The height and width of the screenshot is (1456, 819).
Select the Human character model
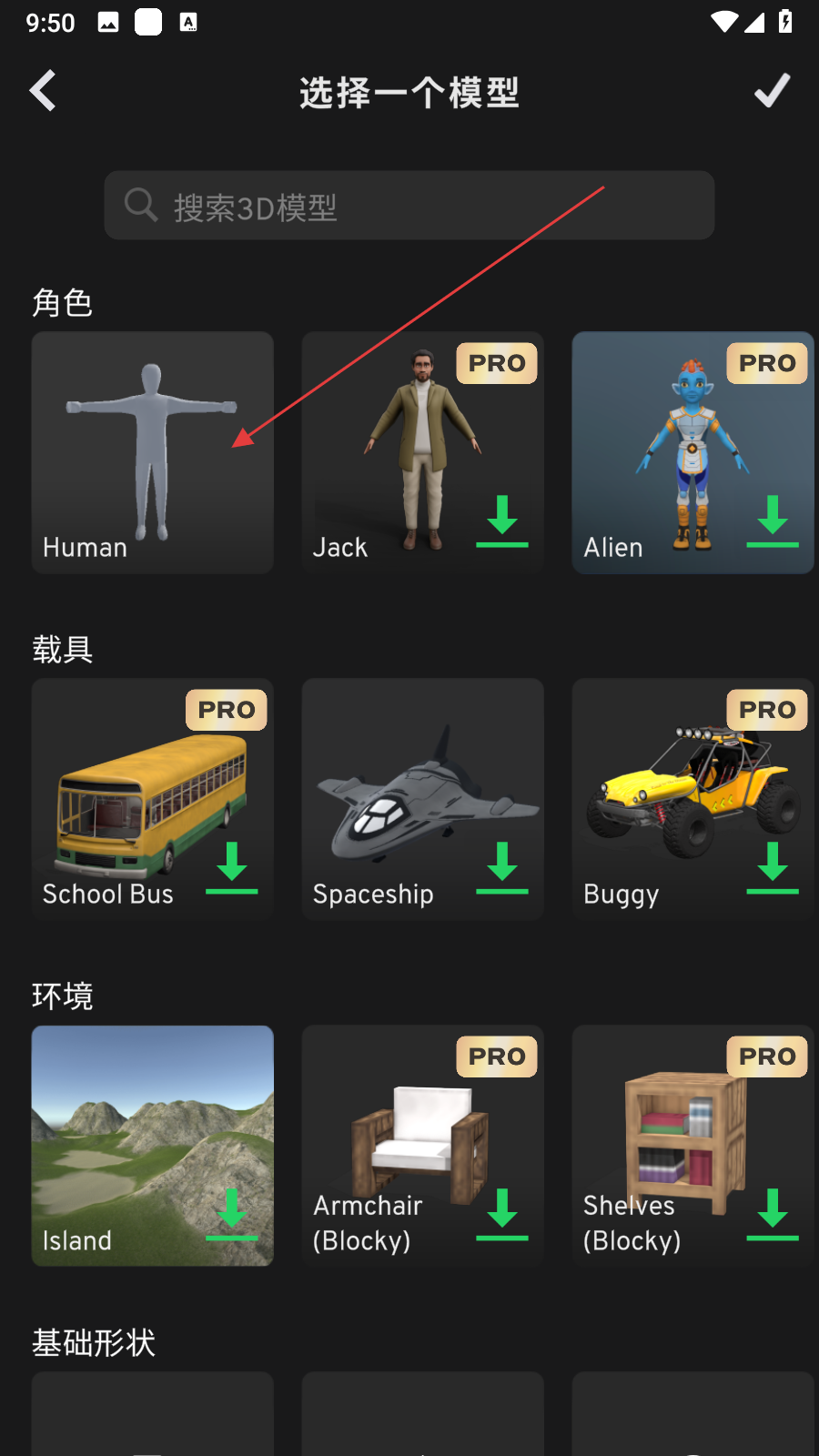coord(152,452)
